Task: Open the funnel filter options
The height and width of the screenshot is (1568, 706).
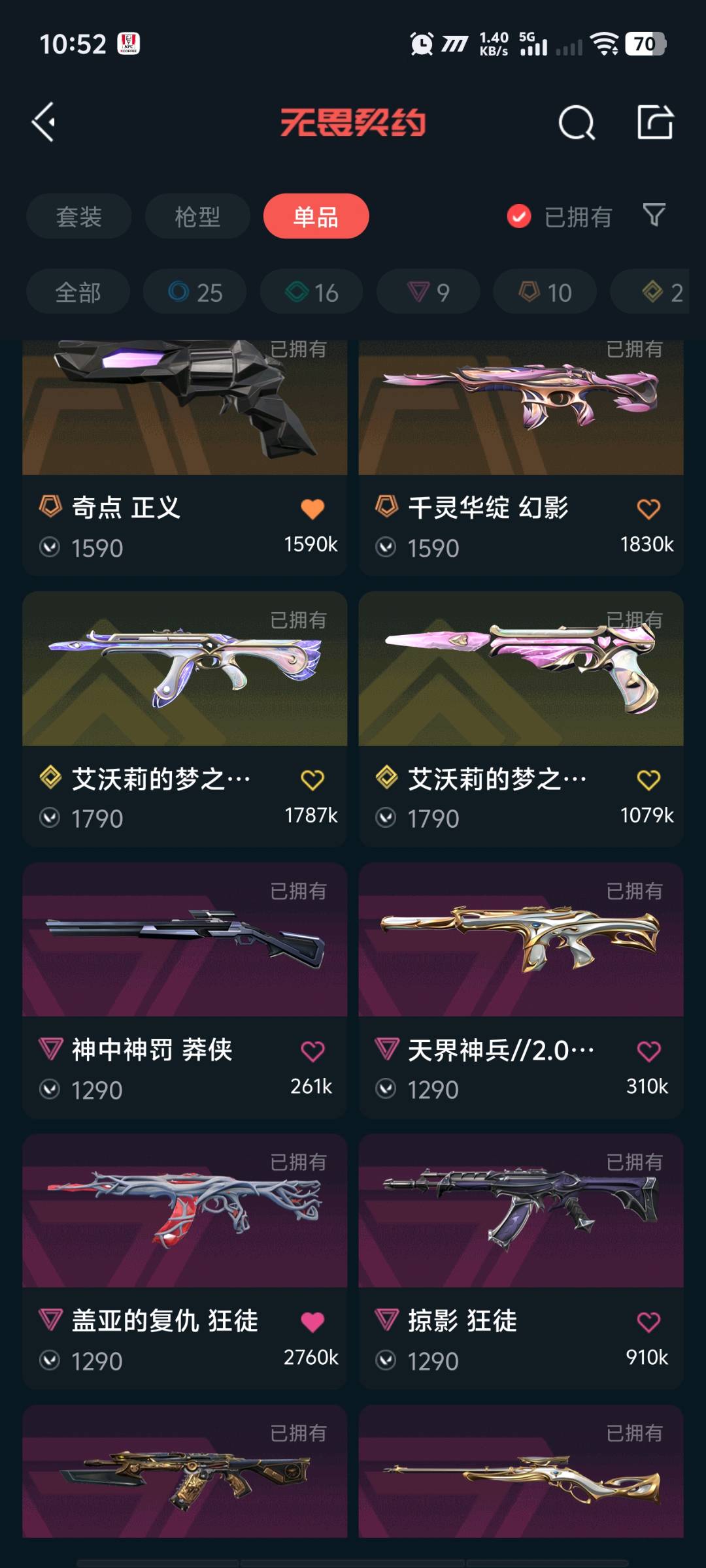Action: [654, 215]
